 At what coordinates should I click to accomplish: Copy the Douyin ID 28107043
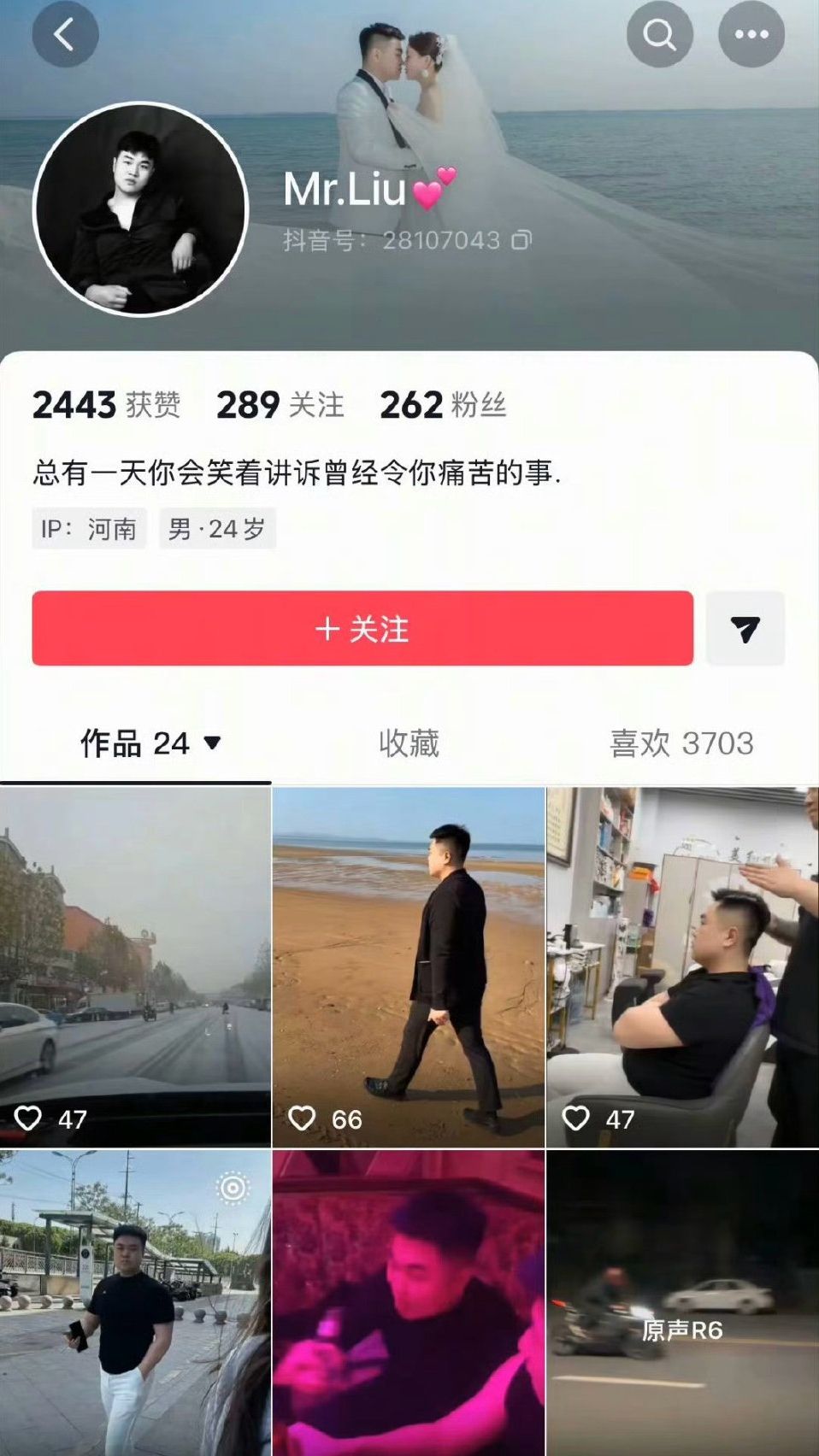click(x=521, y=240)
